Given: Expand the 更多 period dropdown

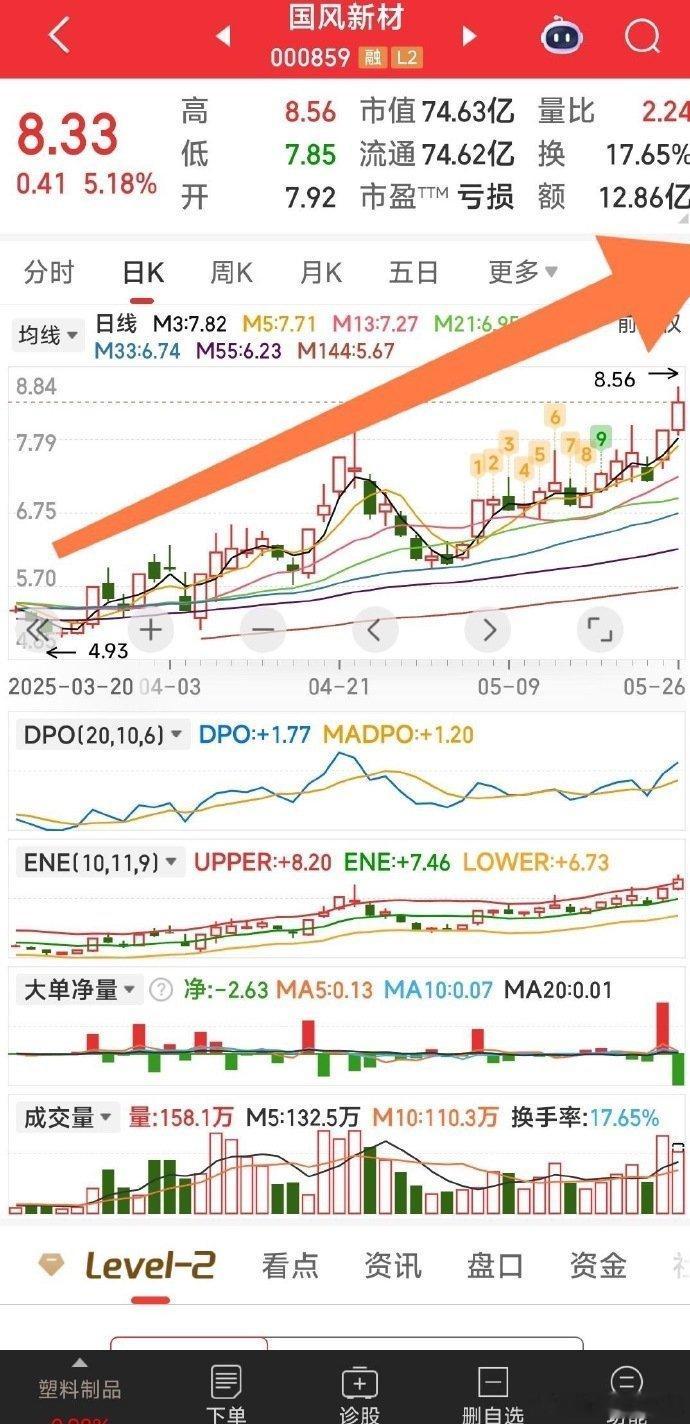Looking at the screenshot, I should point(523,272).
